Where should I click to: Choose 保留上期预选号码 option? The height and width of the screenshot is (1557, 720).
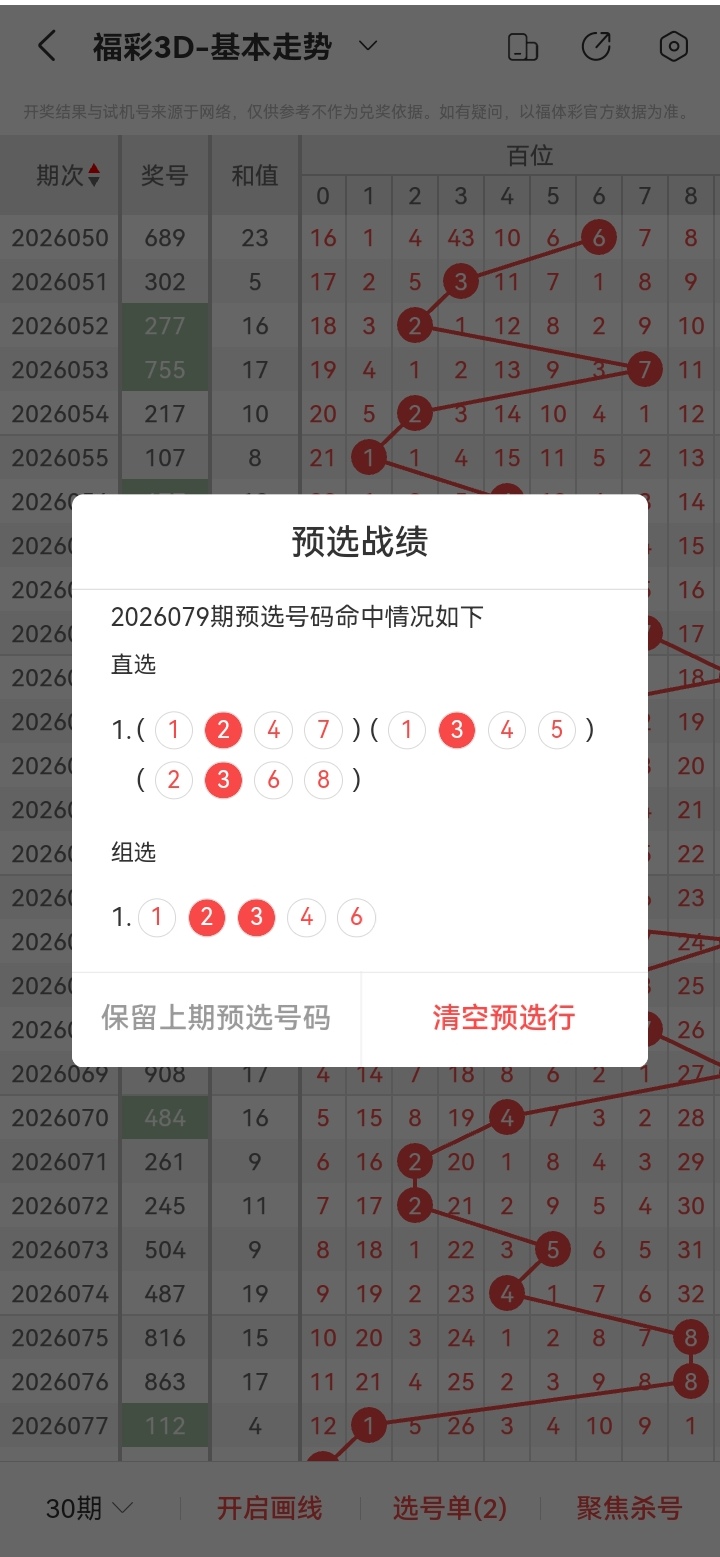[x=216, y=1018]
